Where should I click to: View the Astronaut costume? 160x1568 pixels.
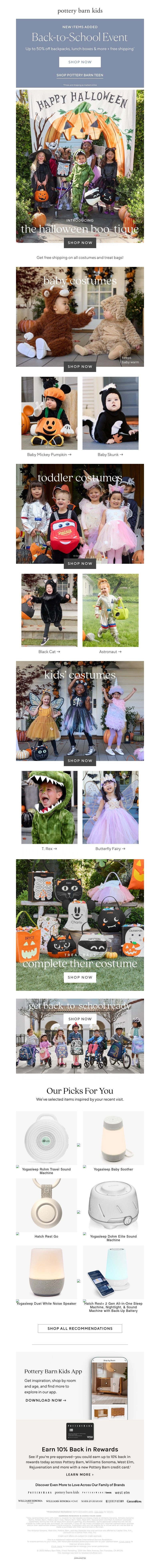pos(110,651)
